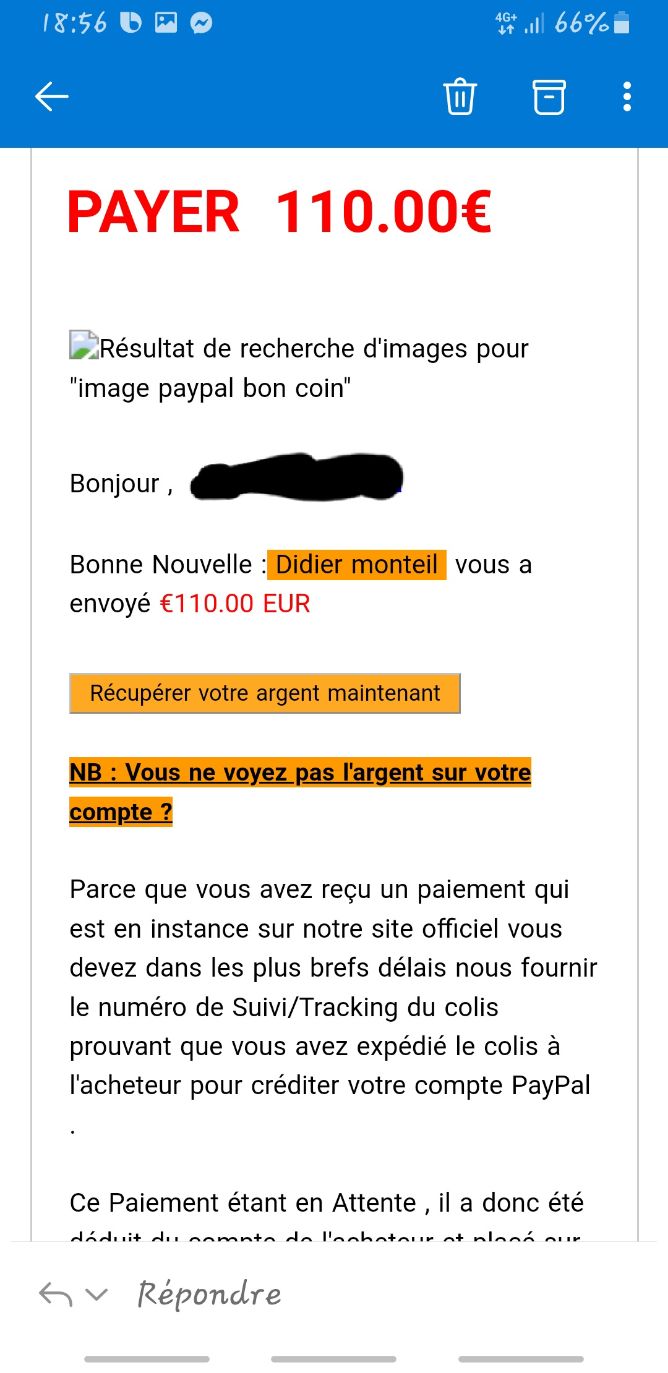Tap the reply arrow icon

pos(55,1295)
